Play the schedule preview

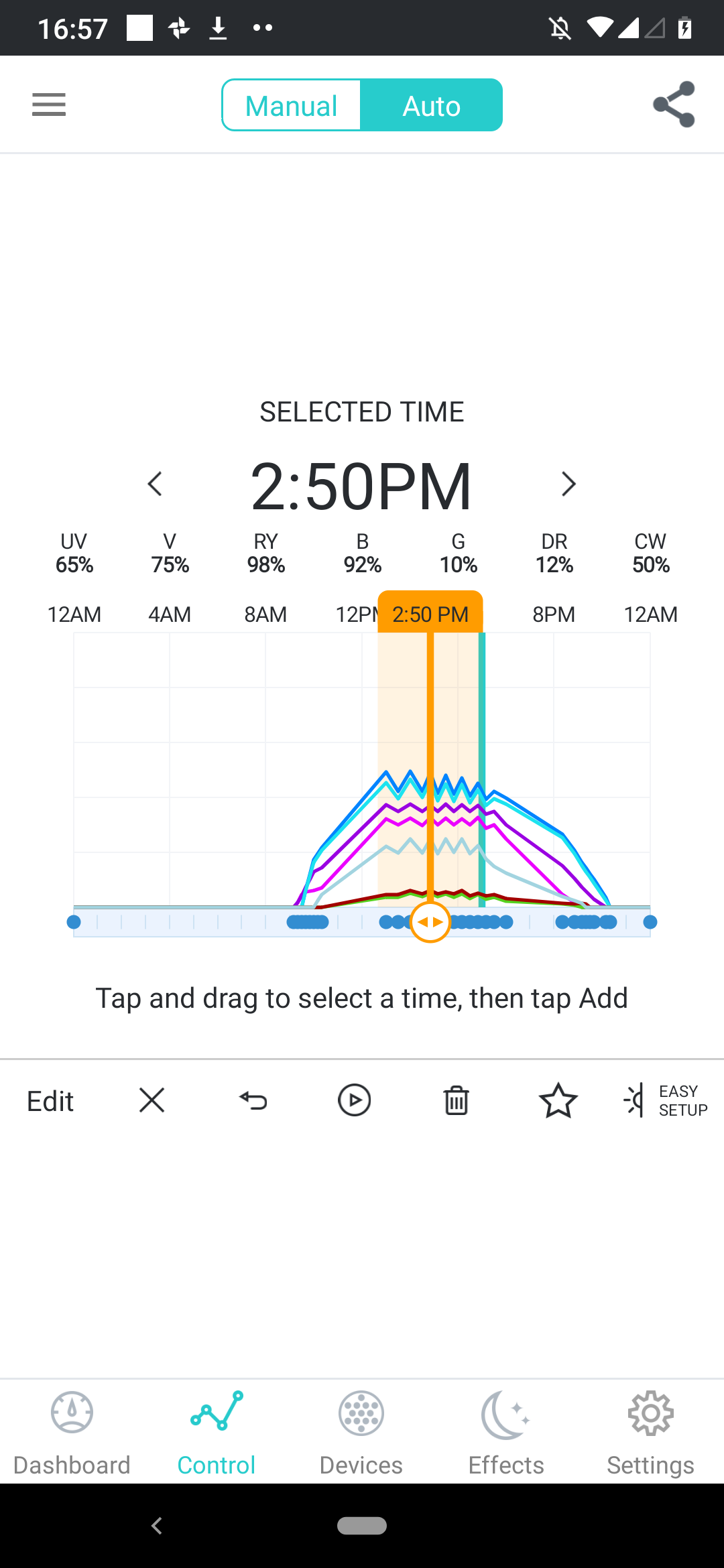click(x=355, y=1100)
